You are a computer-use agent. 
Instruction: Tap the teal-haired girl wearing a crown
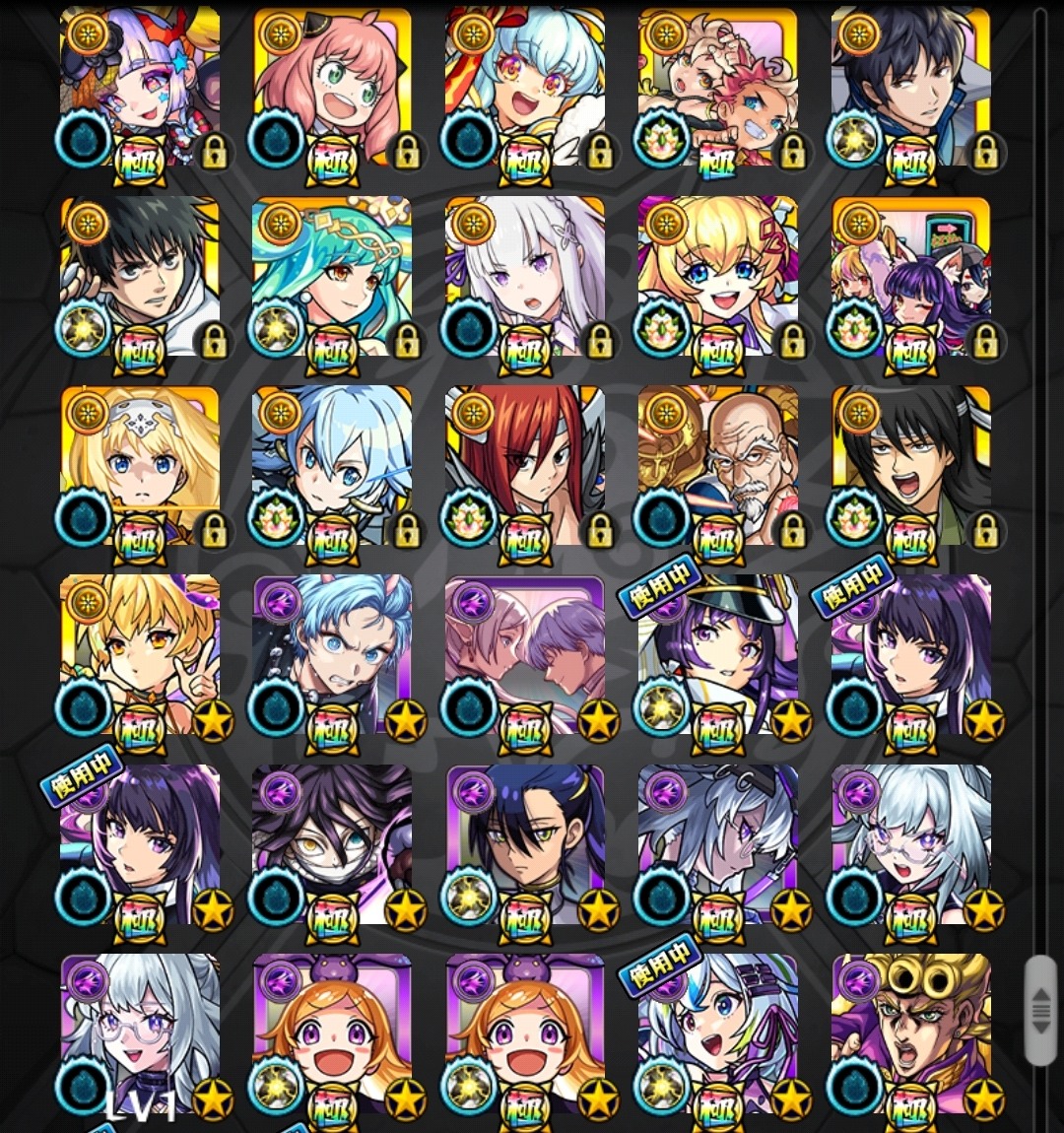(332, 276)
